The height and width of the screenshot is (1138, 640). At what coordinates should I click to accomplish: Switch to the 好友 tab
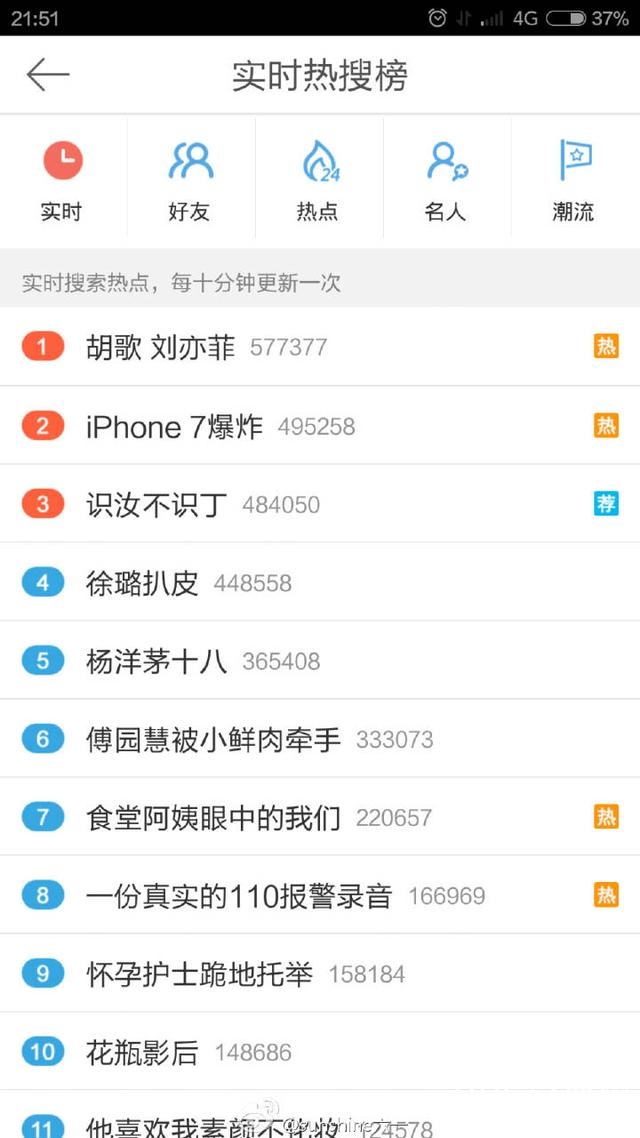click(x=190, y=178)
